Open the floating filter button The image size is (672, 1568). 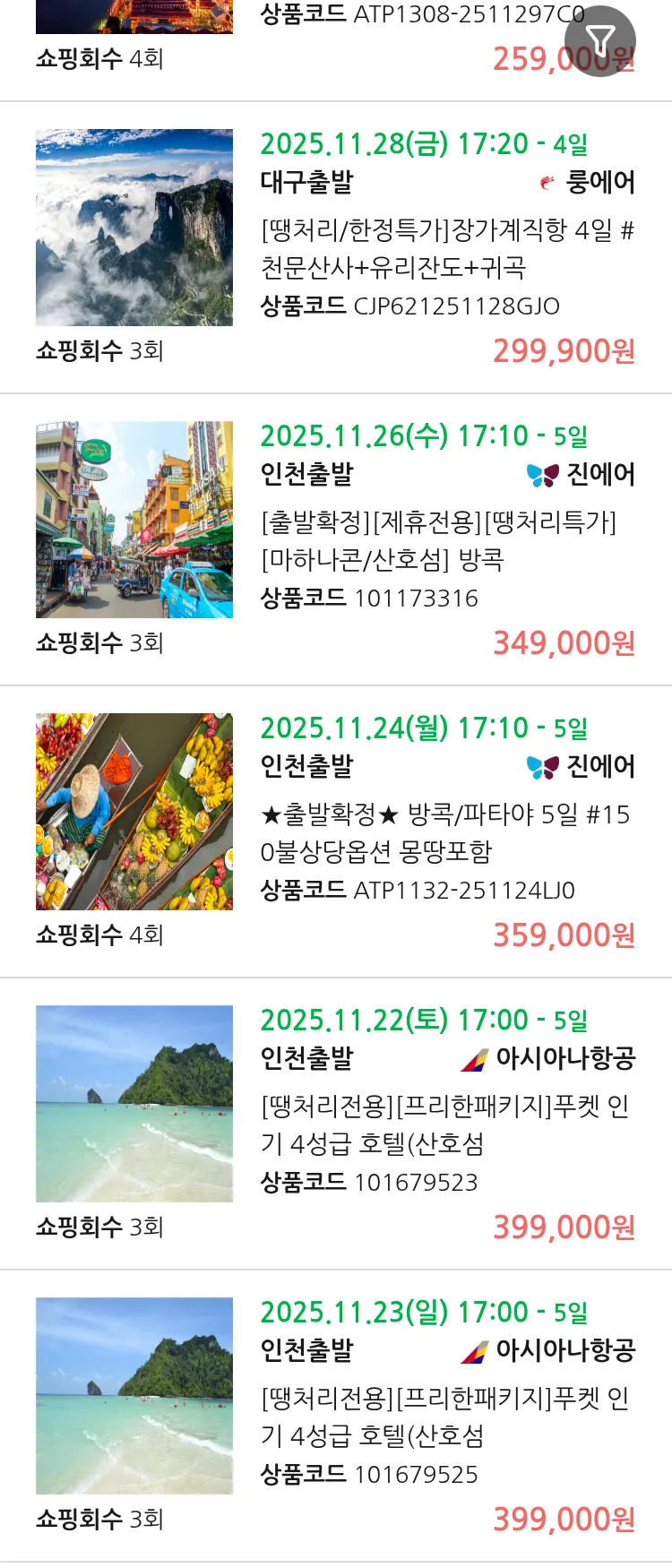pos(599,41)
